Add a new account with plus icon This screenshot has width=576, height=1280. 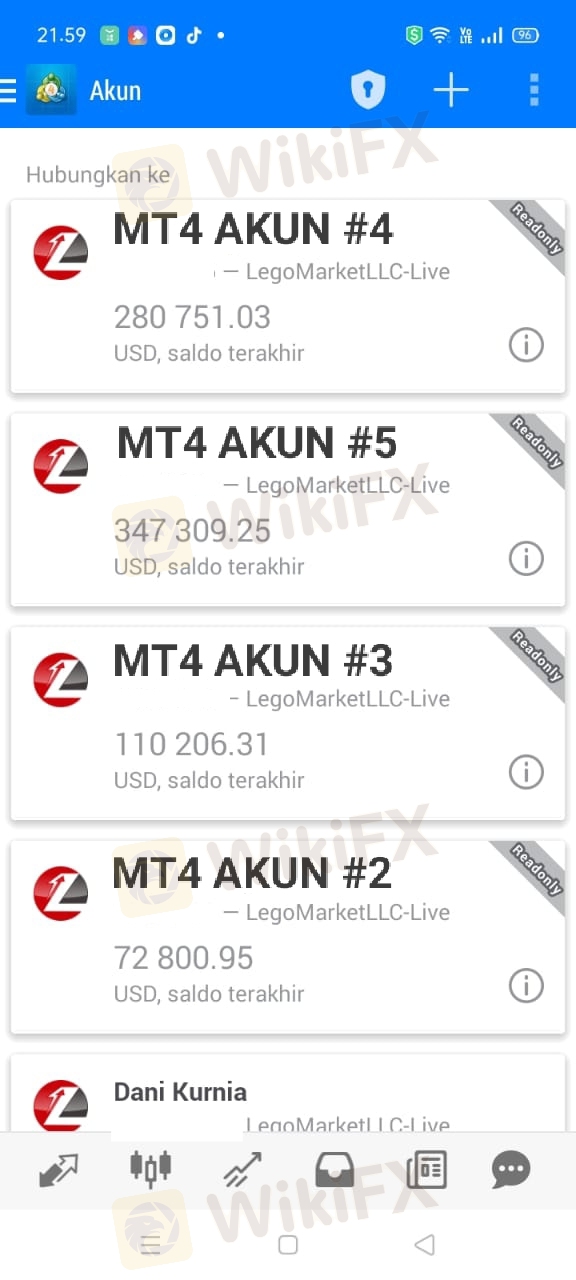[451, 91]
